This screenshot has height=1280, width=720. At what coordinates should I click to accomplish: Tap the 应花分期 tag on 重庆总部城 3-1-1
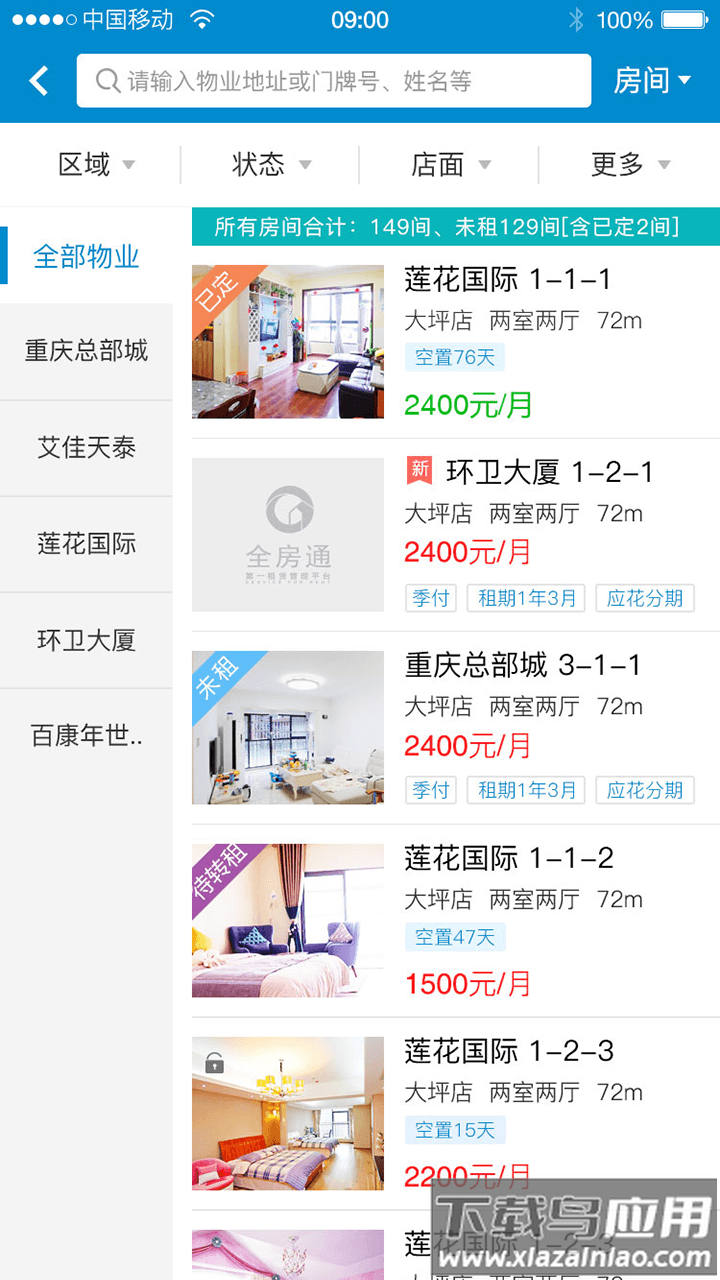pos(644,789)
